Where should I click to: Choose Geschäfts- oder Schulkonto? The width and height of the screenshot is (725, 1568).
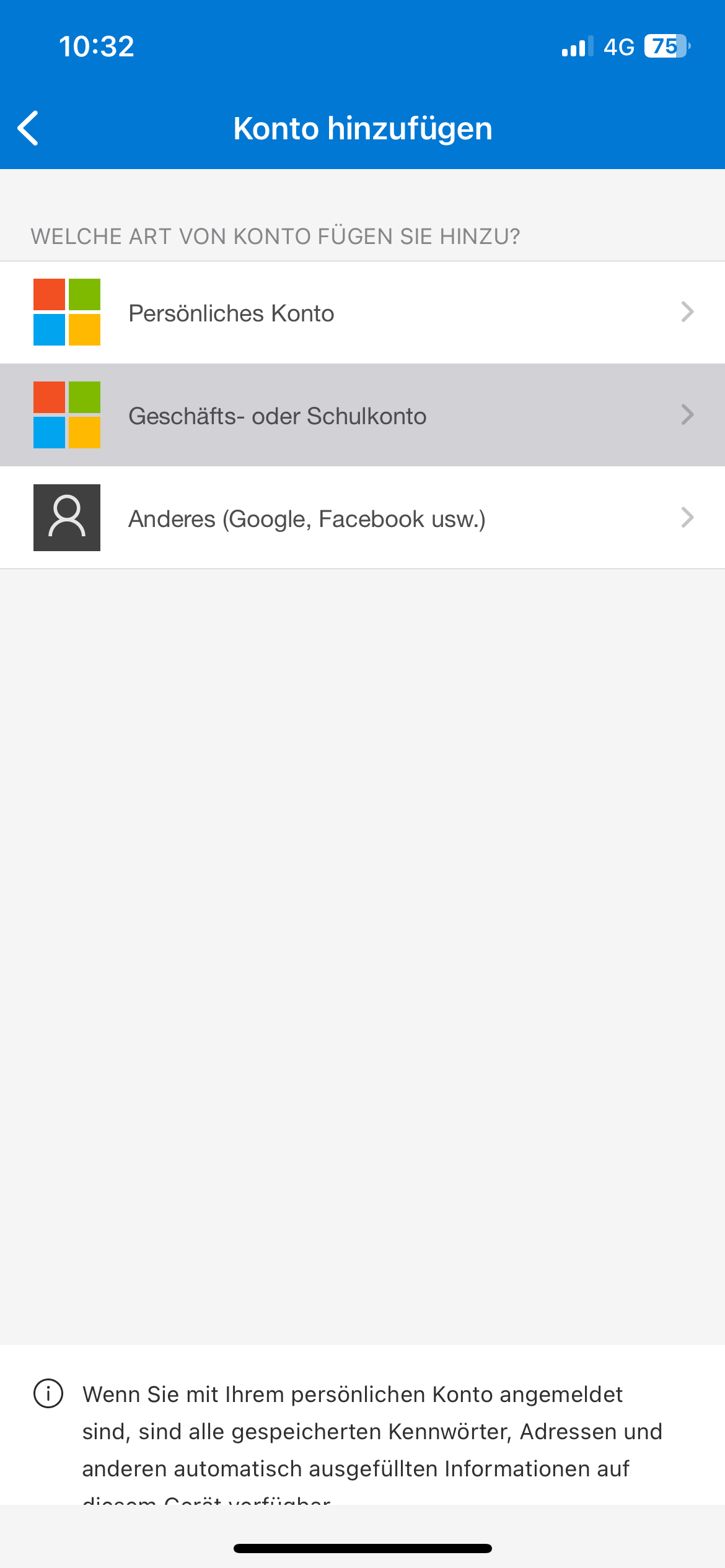tap(362, 416)
